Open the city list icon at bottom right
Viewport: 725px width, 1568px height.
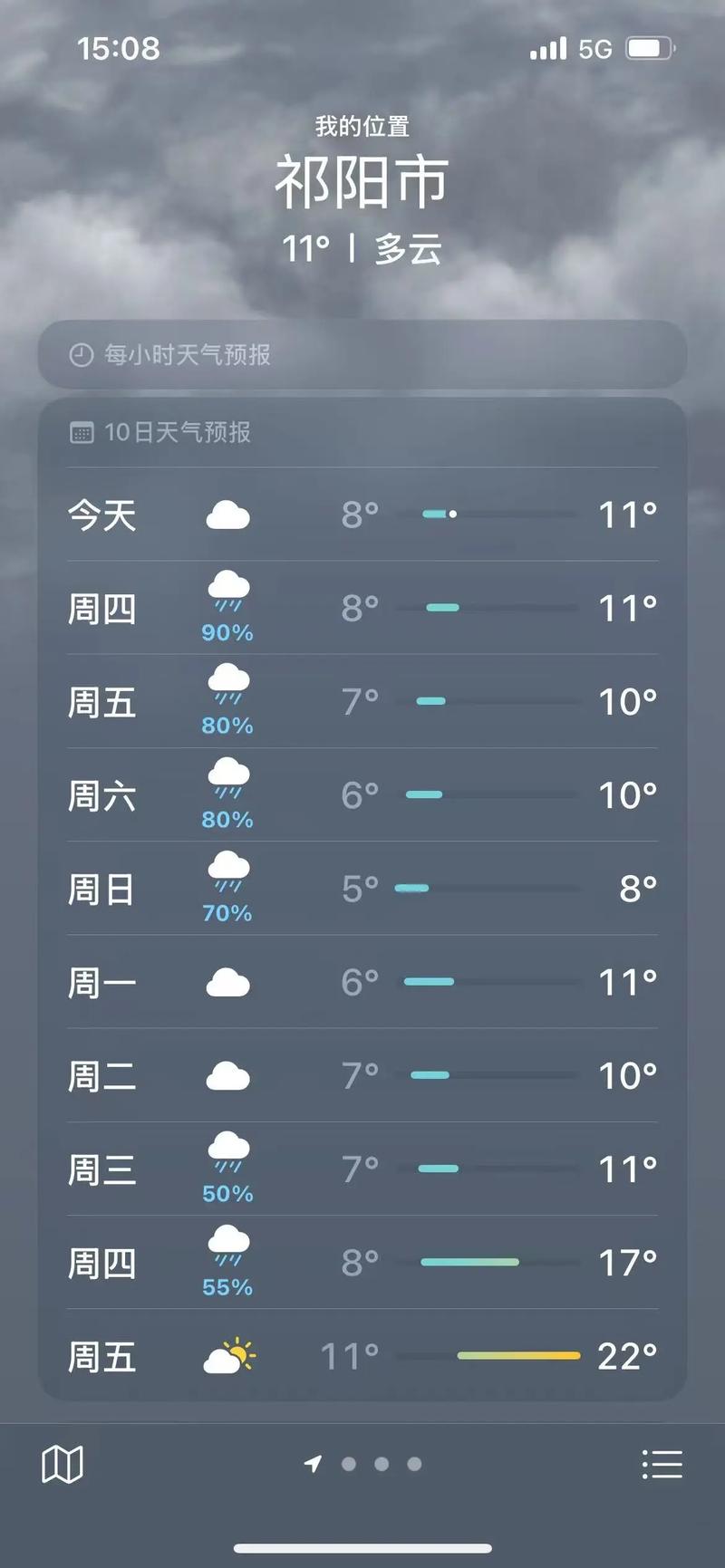click(x=663, y=1462)
